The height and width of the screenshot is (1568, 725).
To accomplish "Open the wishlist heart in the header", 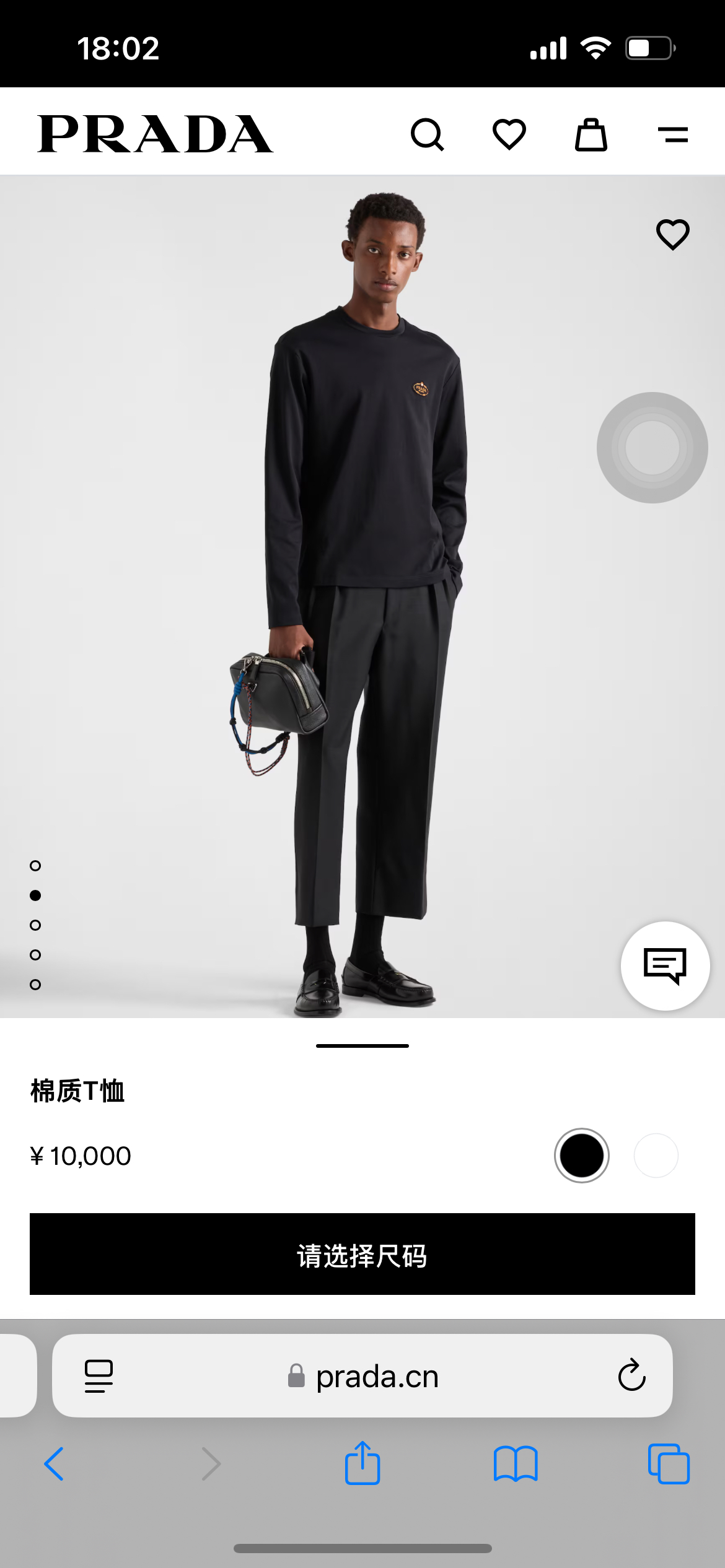I will pyautogui.click(x=509, y=134).
